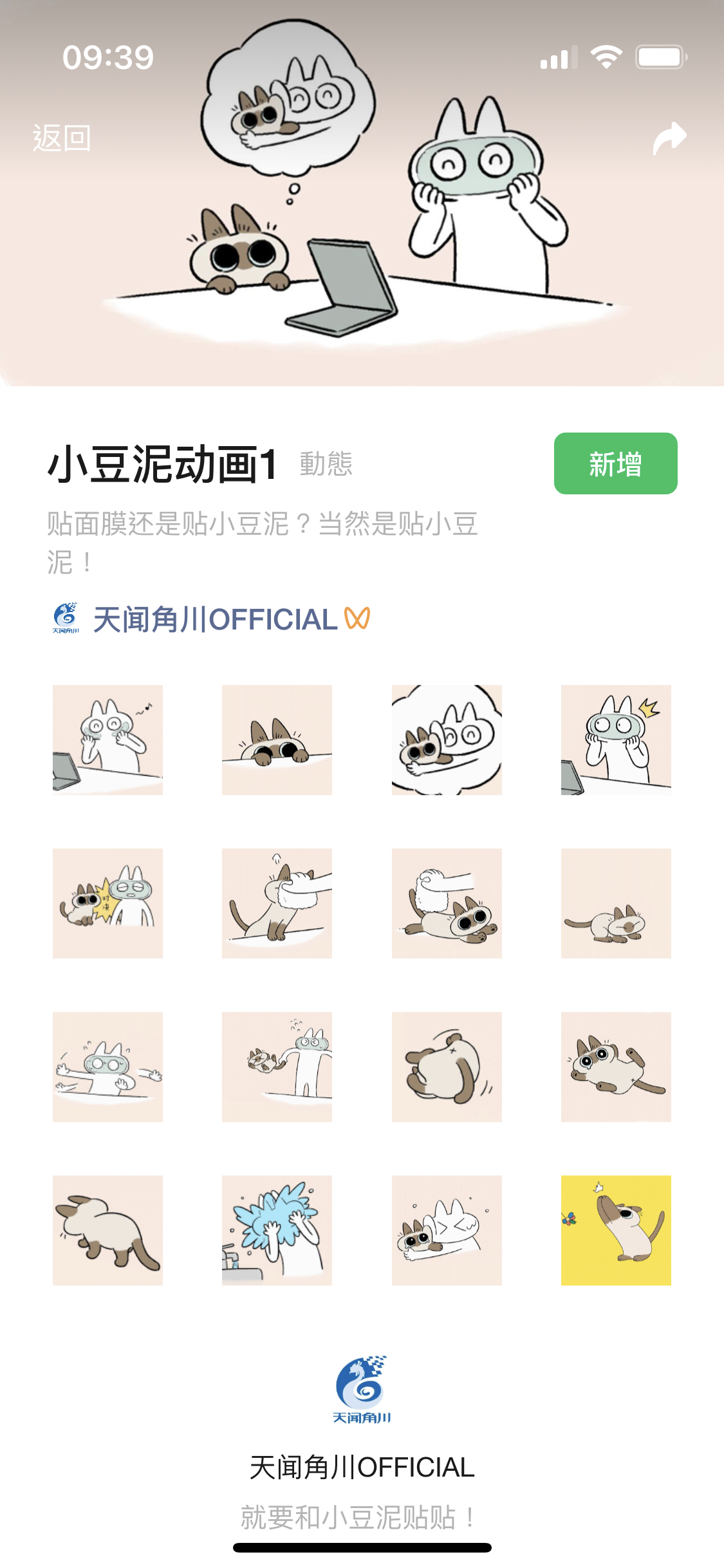Tap the green 新增 button

click(x=615, y=463)
